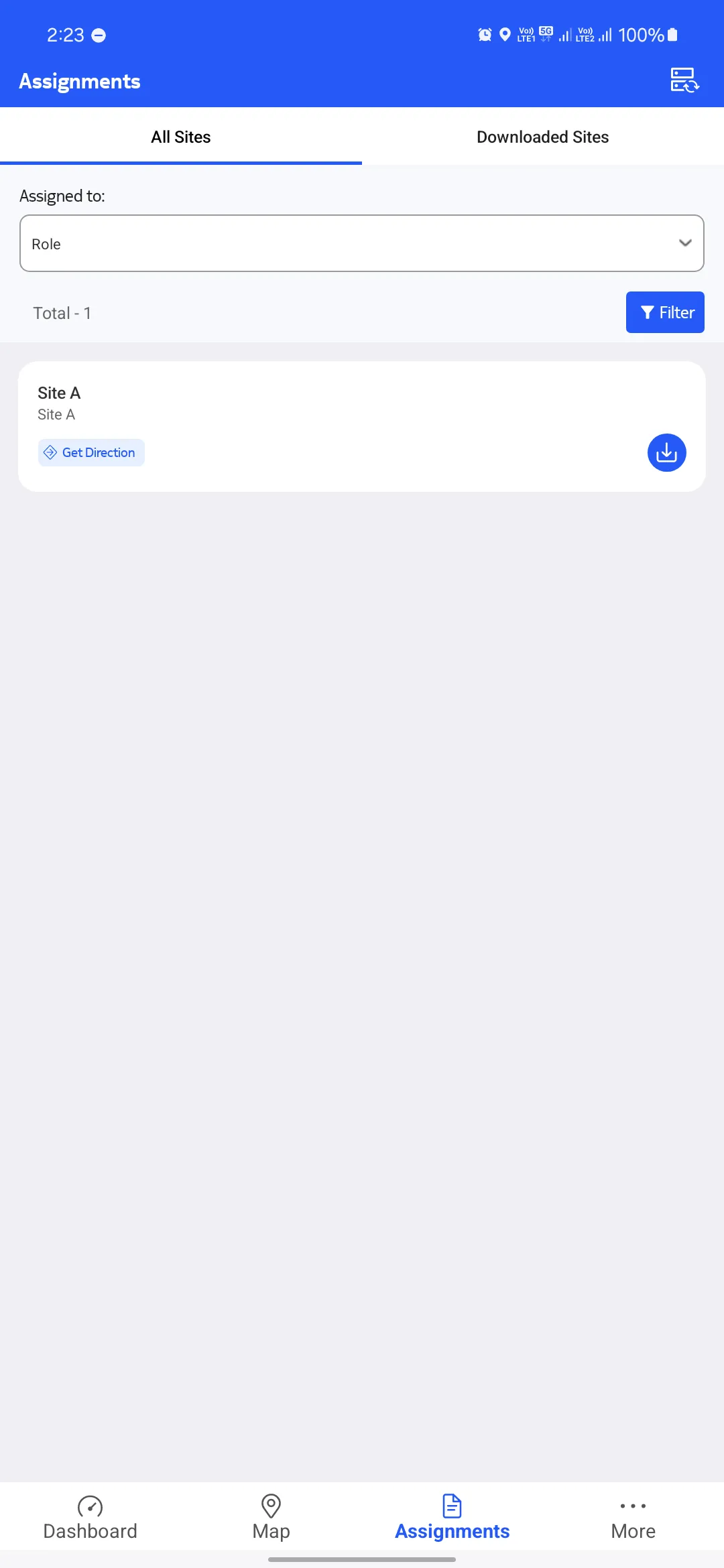Tap the alarm clock icon in status bar
This screenshot has width=724, height=1568.
click(485, 34)
